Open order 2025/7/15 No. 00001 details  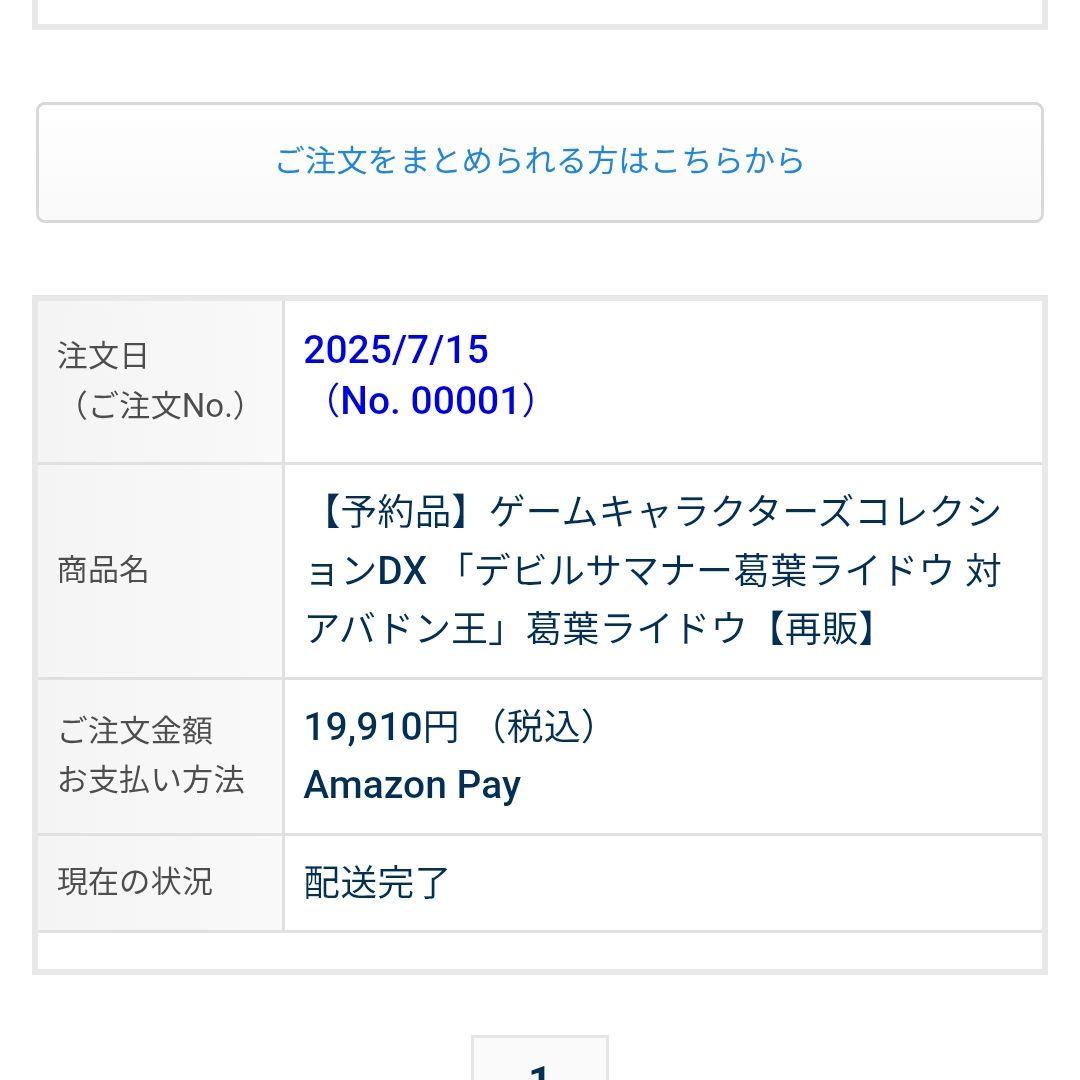point(420,376)
